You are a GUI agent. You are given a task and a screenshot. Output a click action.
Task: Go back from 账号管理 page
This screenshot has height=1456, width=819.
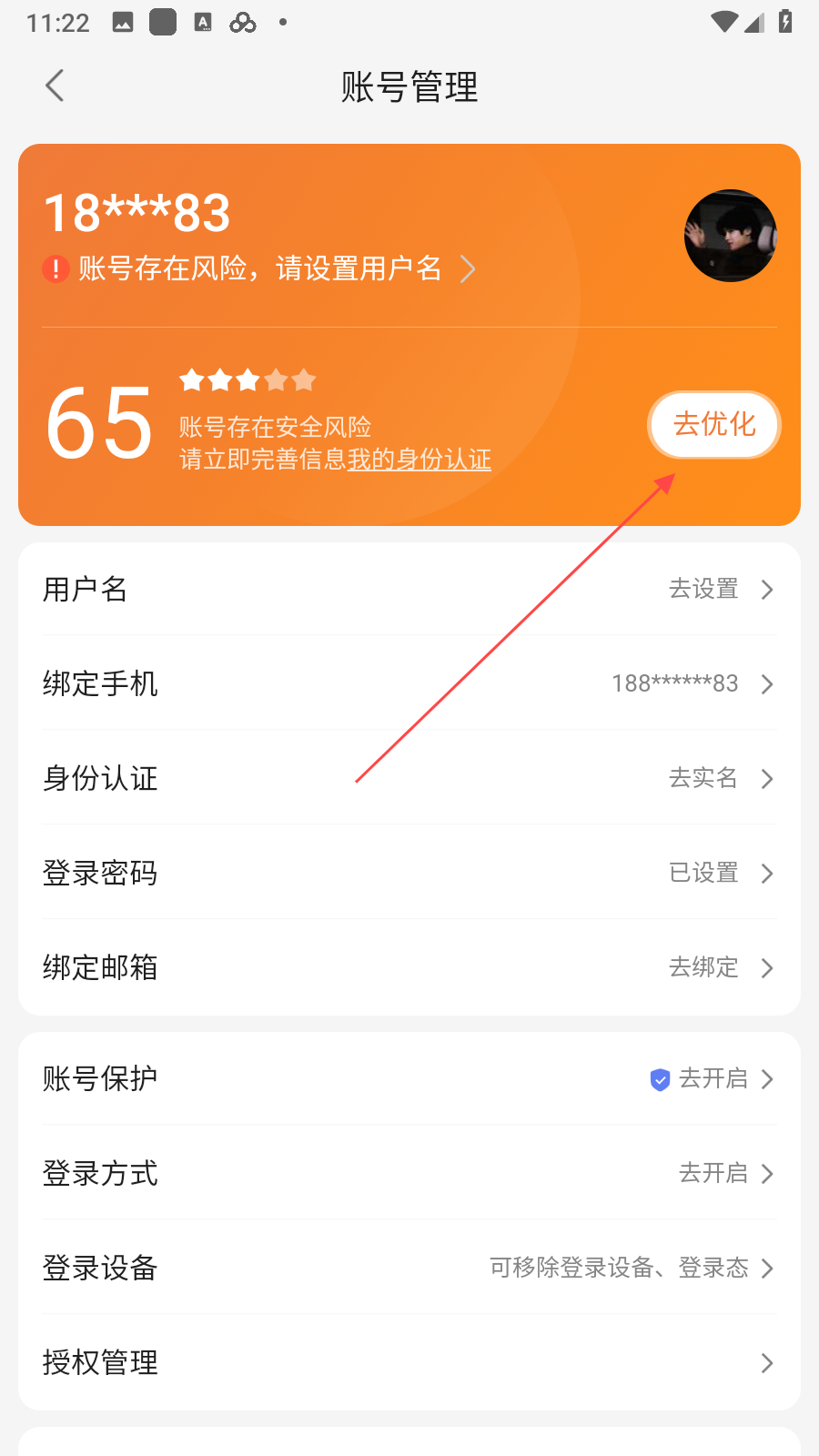(x=55, y=86)
